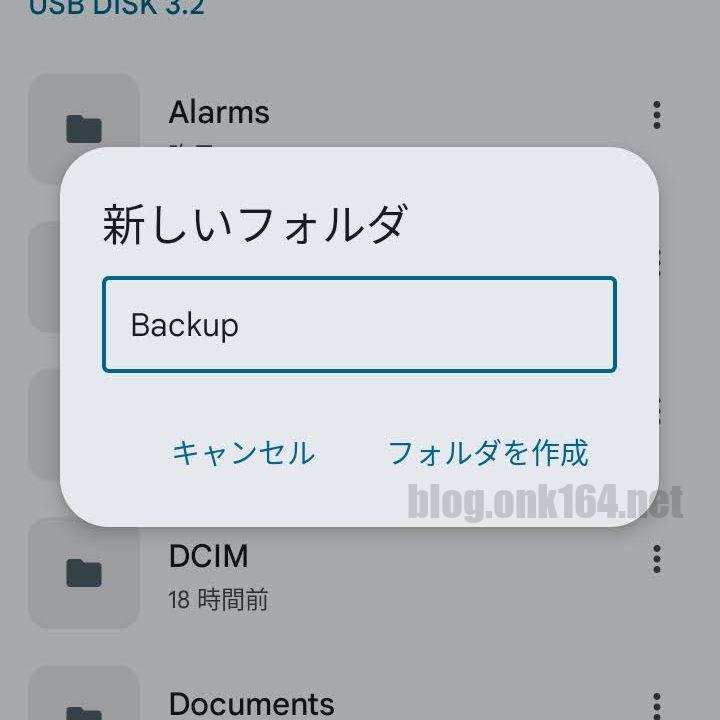Open overflow menu for Alarms folder
The width and height of the screenshot is (720, 720).
click(656, 115)
